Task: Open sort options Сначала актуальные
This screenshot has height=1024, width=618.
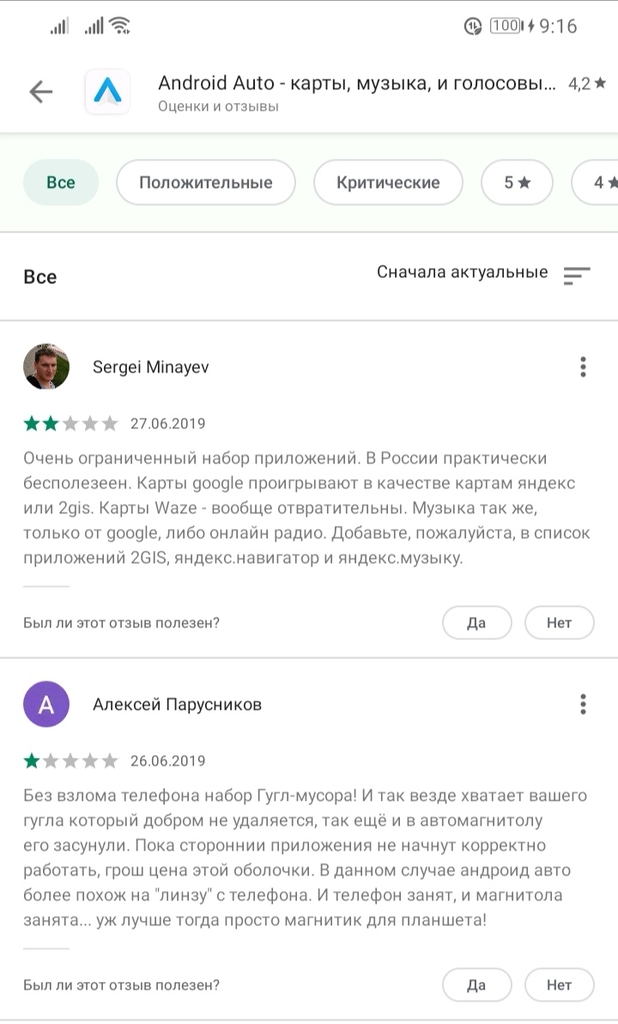Action: point(484,273)
